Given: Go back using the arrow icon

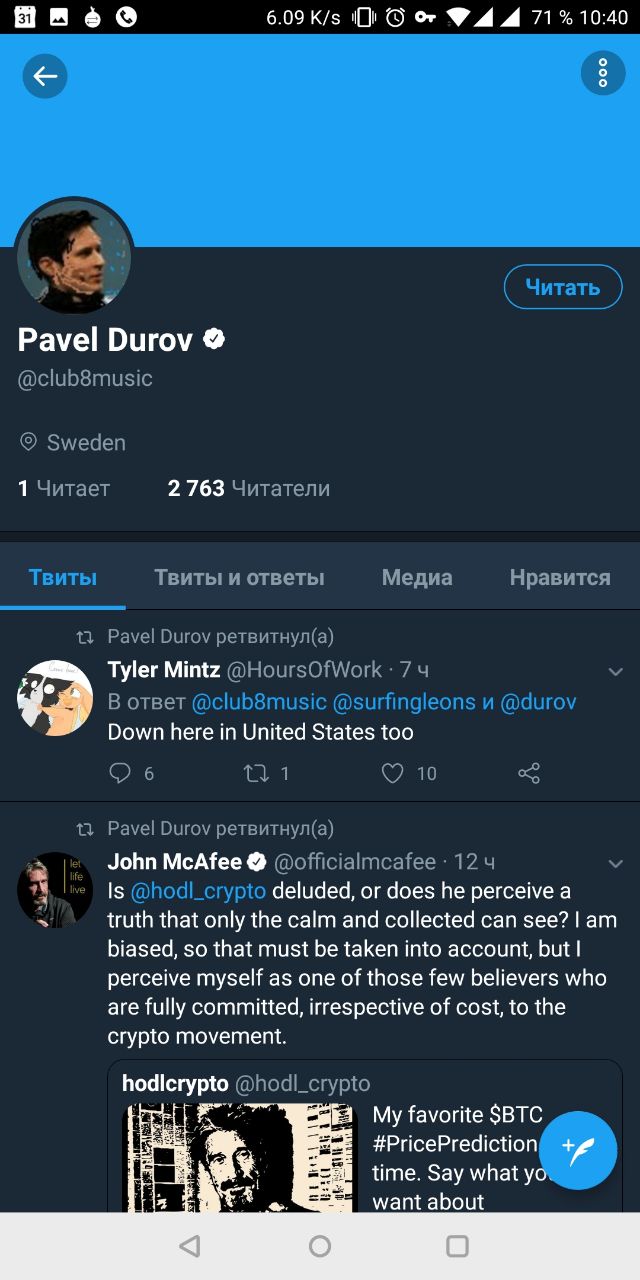Looking at the screenshot, I should pyautogui.click(x=45, y=75).
